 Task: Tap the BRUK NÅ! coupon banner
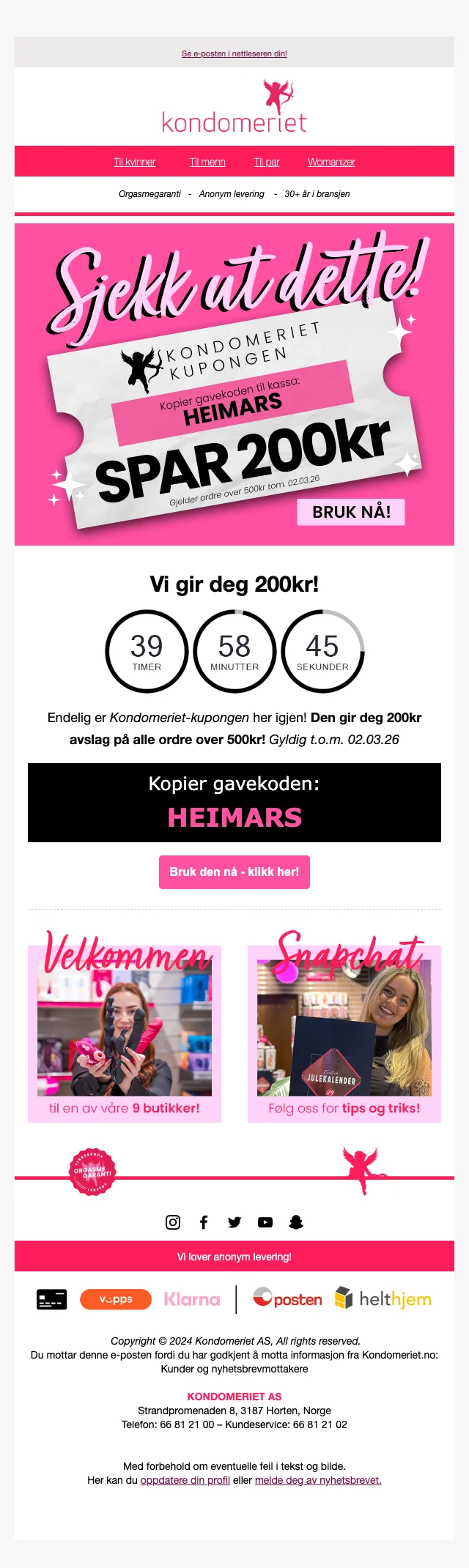point(351,512)
